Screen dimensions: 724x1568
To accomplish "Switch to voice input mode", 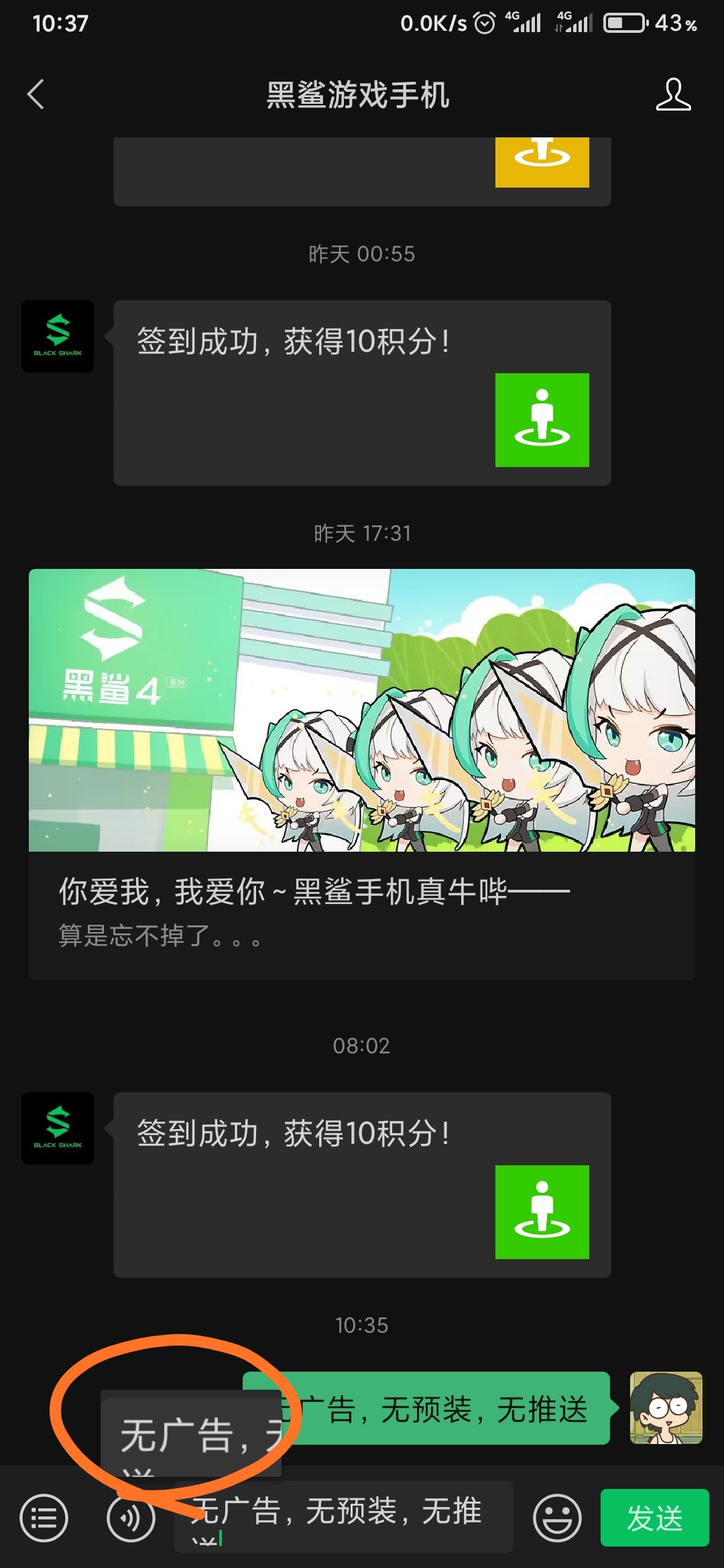I will pyautogui.click(x=131, y=1518).
